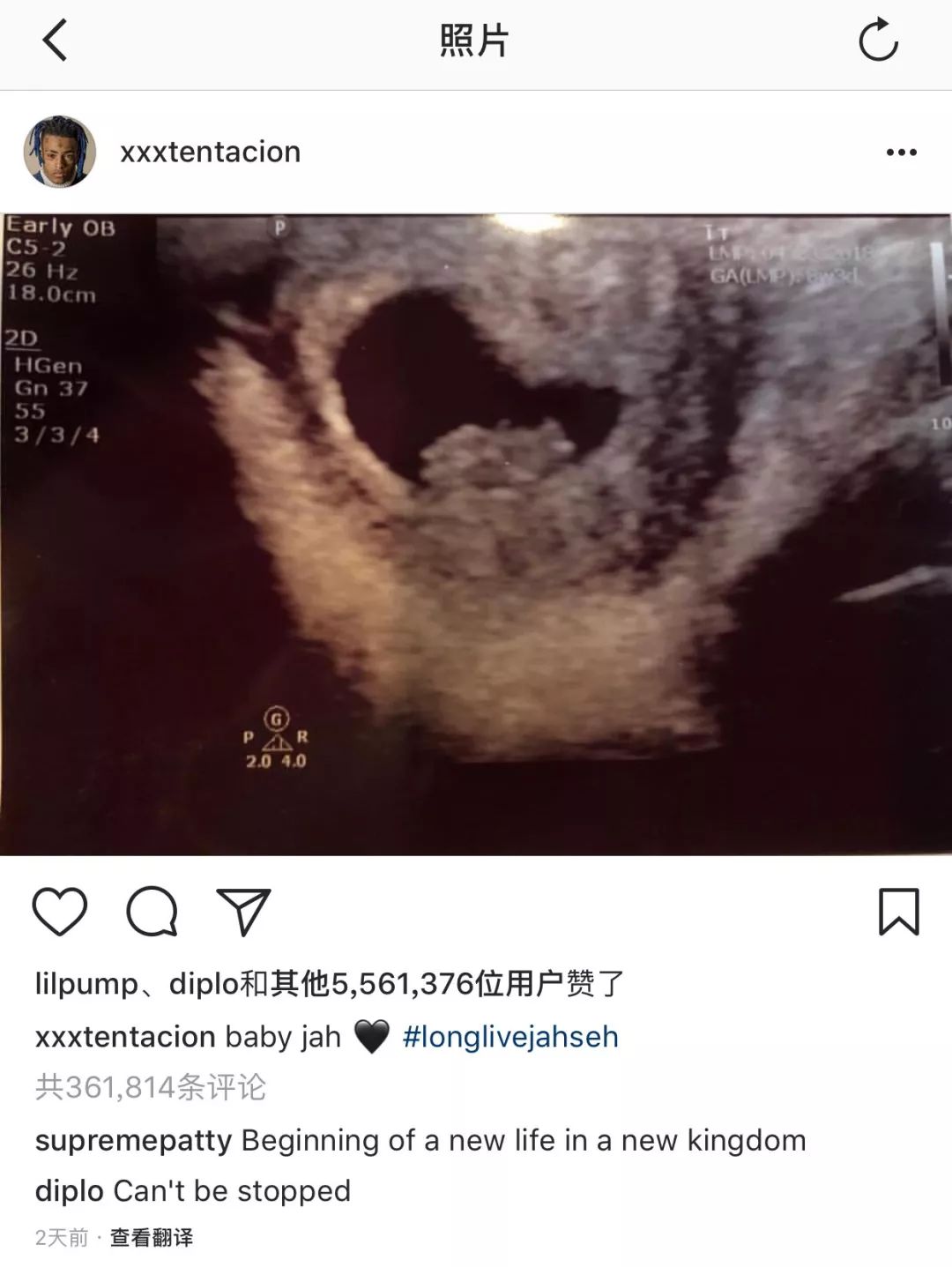Share the post via the paper plane icon
This screenshot has height=1267, width=952.
[x=242, y=911]
